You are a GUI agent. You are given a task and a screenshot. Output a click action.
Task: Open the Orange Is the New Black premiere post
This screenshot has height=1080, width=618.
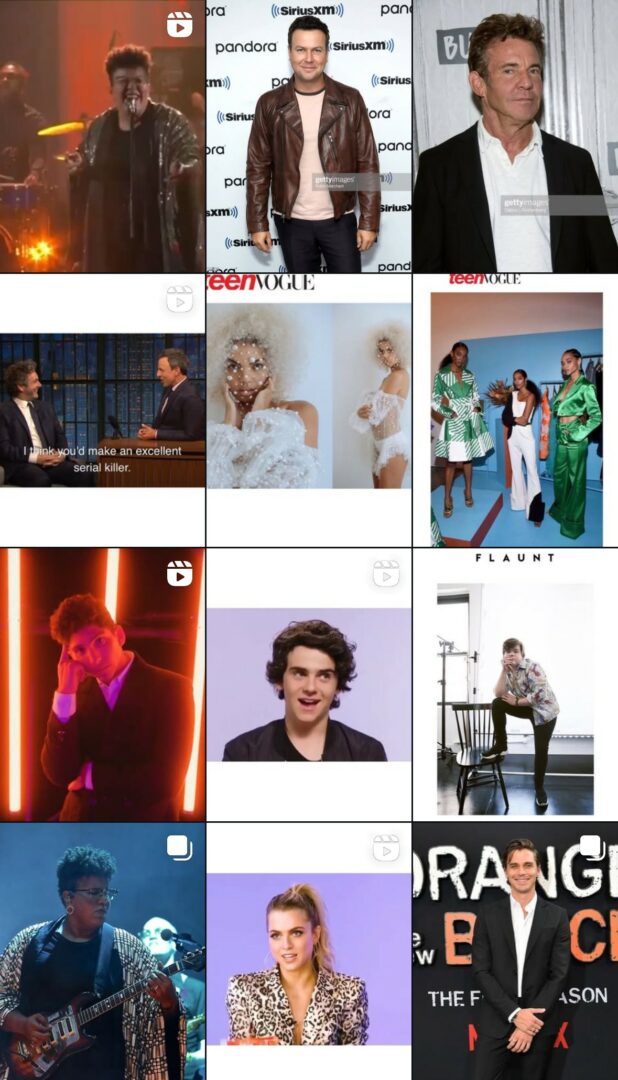pos(515,952)
